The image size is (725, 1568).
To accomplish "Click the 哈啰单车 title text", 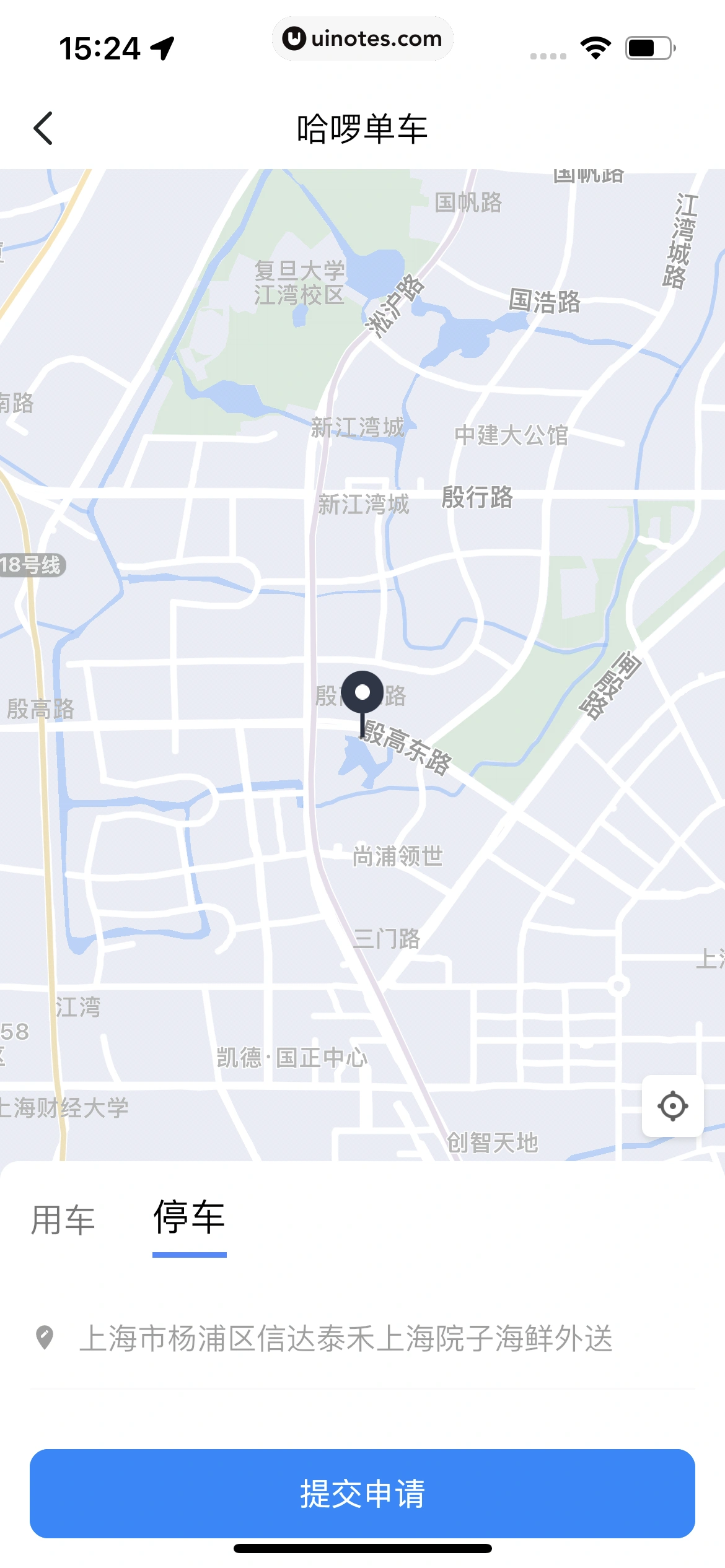I will [362, 127].
